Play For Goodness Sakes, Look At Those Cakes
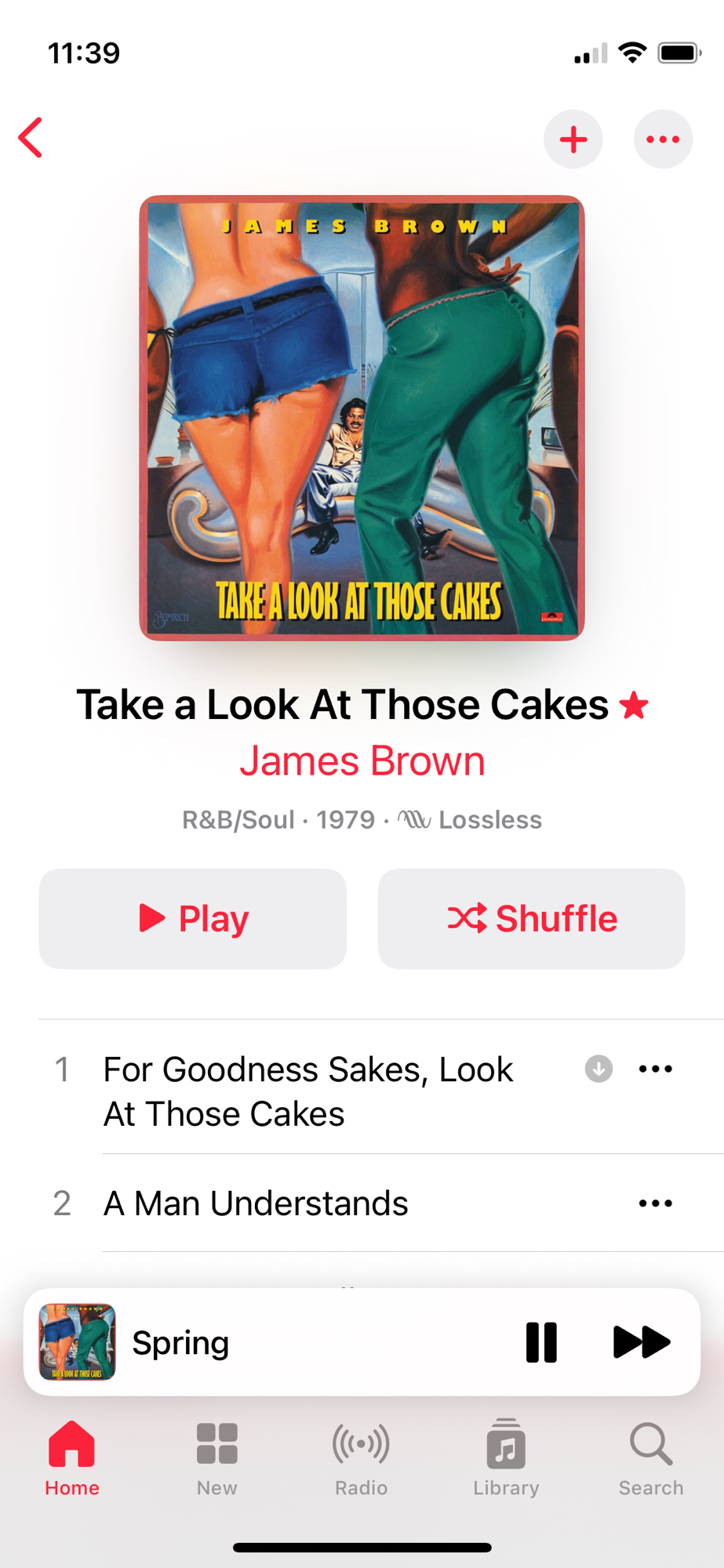The width and height of the screenshot is (724, 1568). 307,1091
